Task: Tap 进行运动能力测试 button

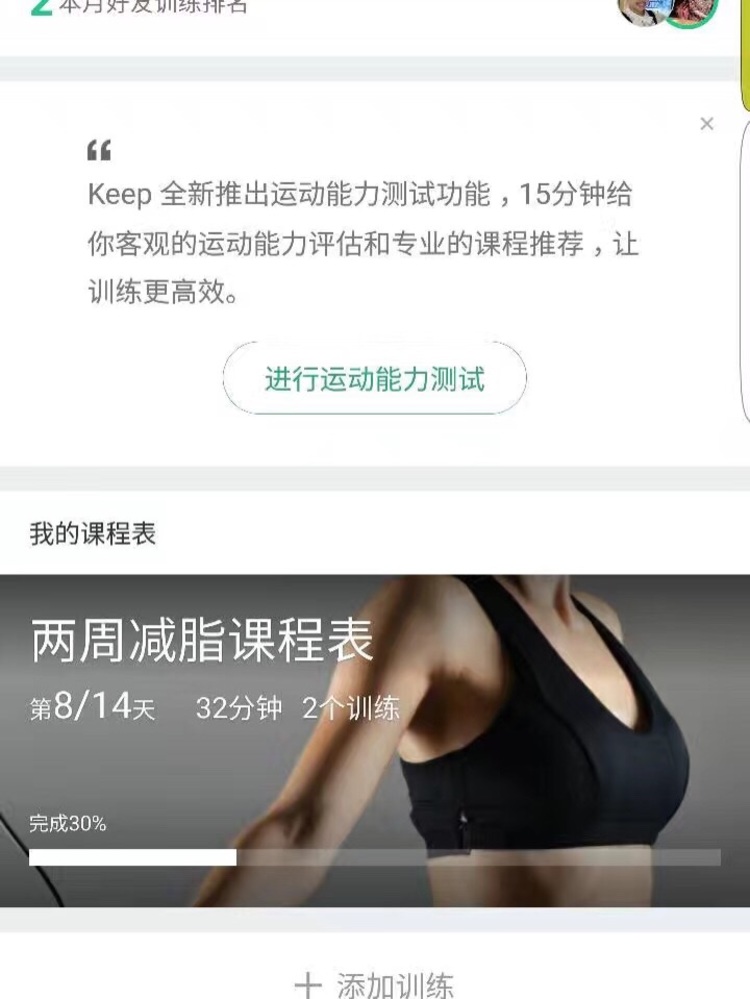Action: (374, 379)
